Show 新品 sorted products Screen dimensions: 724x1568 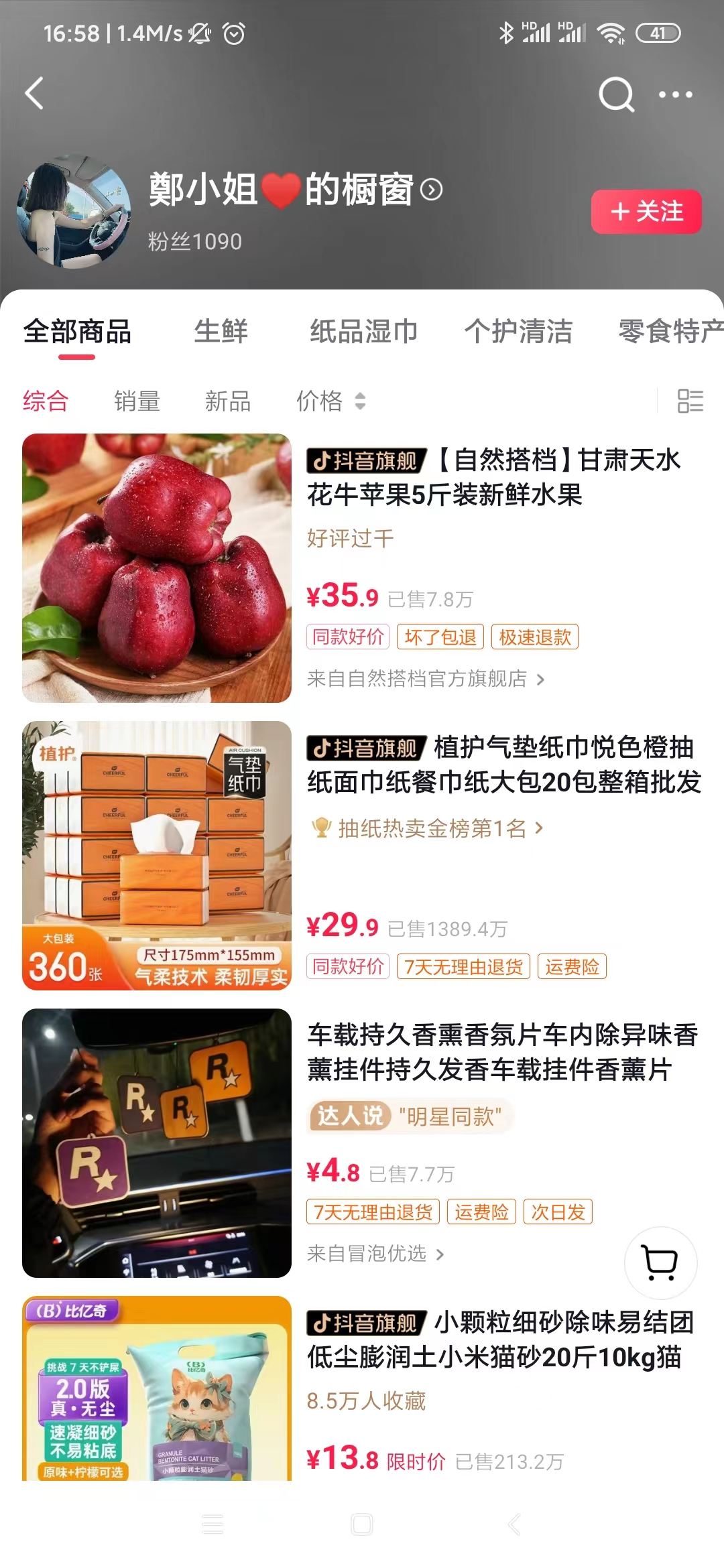click(228, 401)
